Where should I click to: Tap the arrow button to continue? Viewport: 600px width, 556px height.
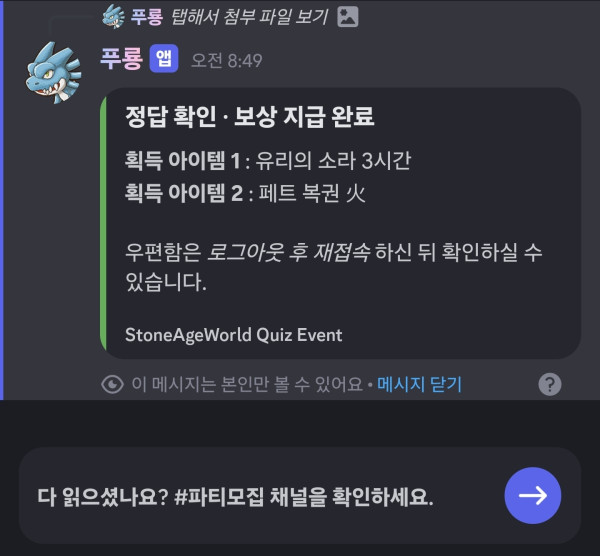point(532,495)
